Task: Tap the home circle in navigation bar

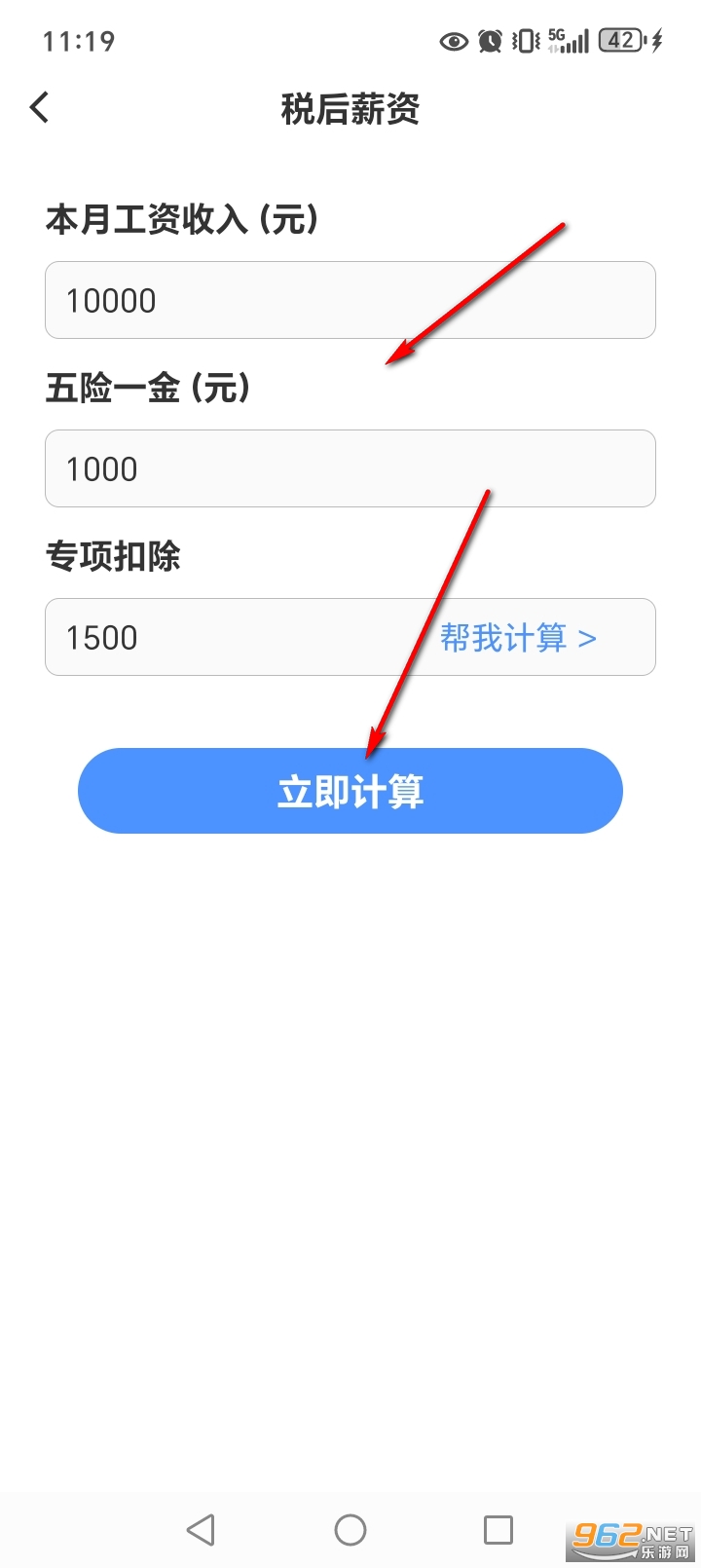Action: click(350, 1529)
